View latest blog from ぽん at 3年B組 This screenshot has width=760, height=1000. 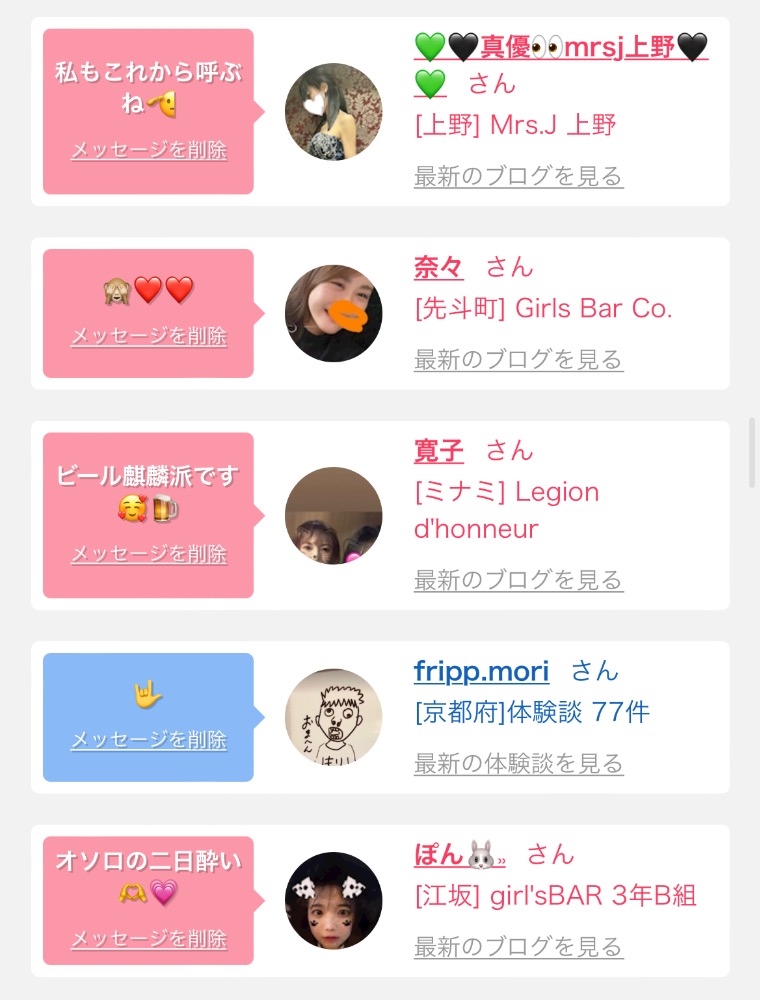[x=518, y=947]
